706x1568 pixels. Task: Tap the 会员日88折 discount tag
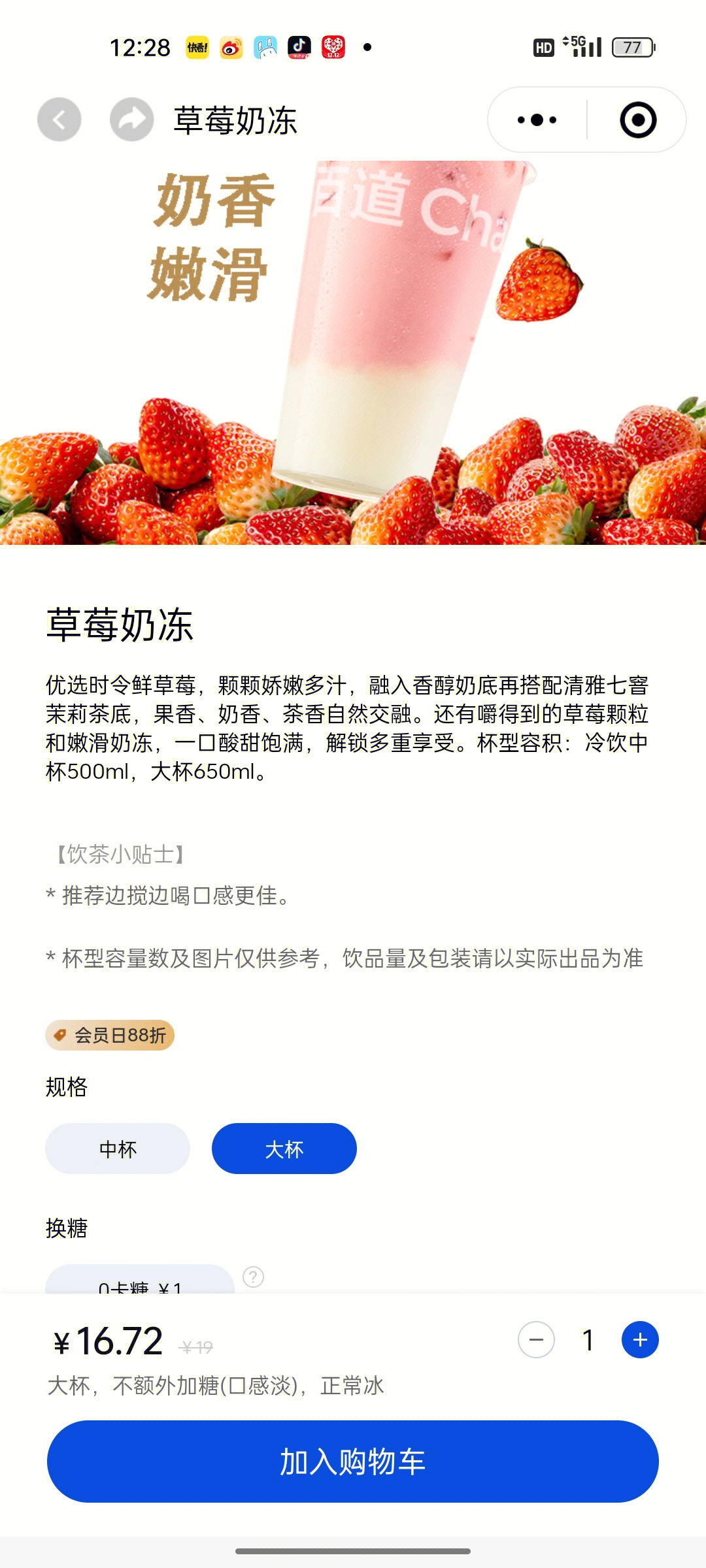[x=110, y=1035]
